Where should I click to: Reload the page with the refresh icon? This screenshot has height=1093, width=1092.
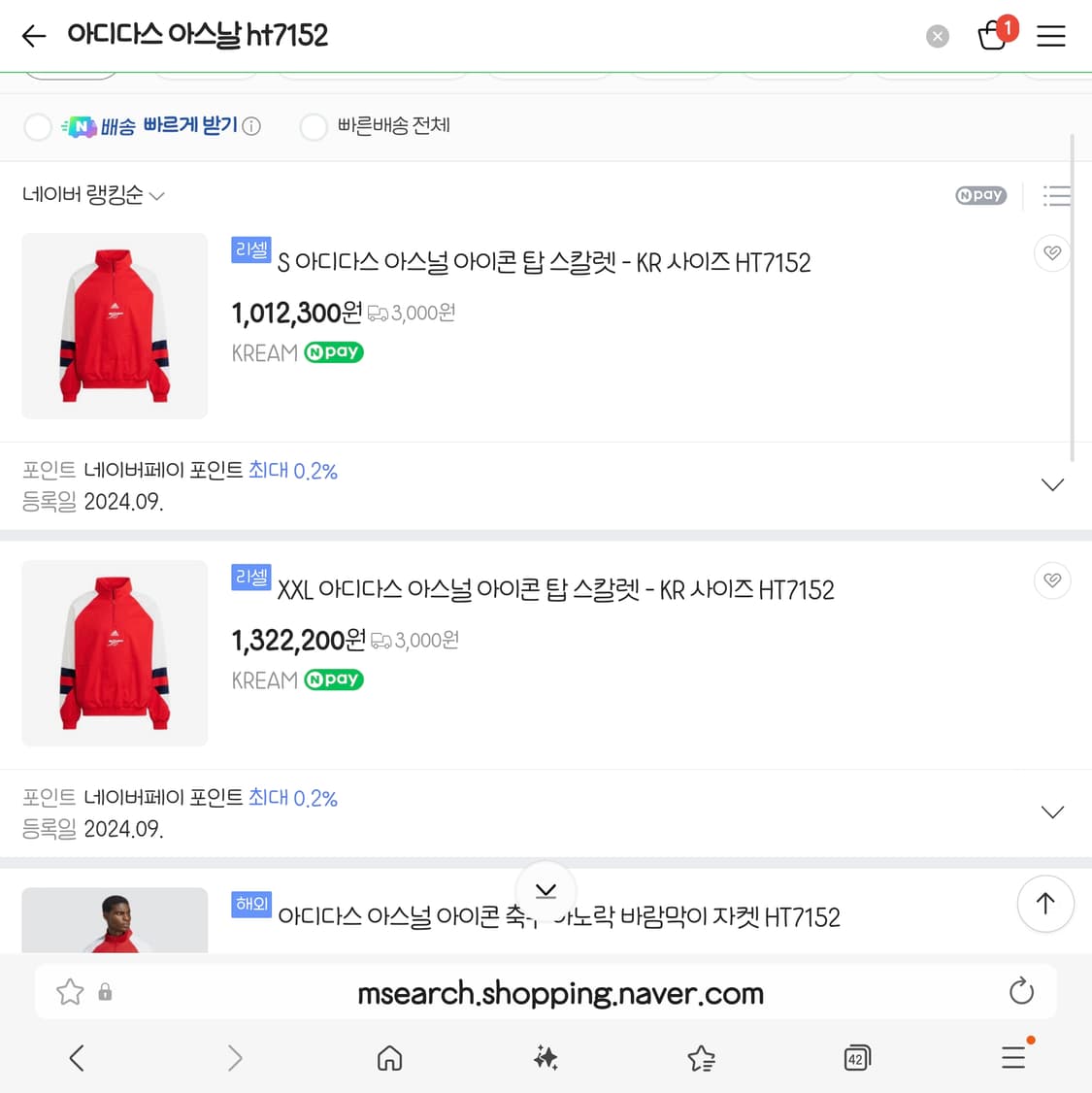[1021, 991]
